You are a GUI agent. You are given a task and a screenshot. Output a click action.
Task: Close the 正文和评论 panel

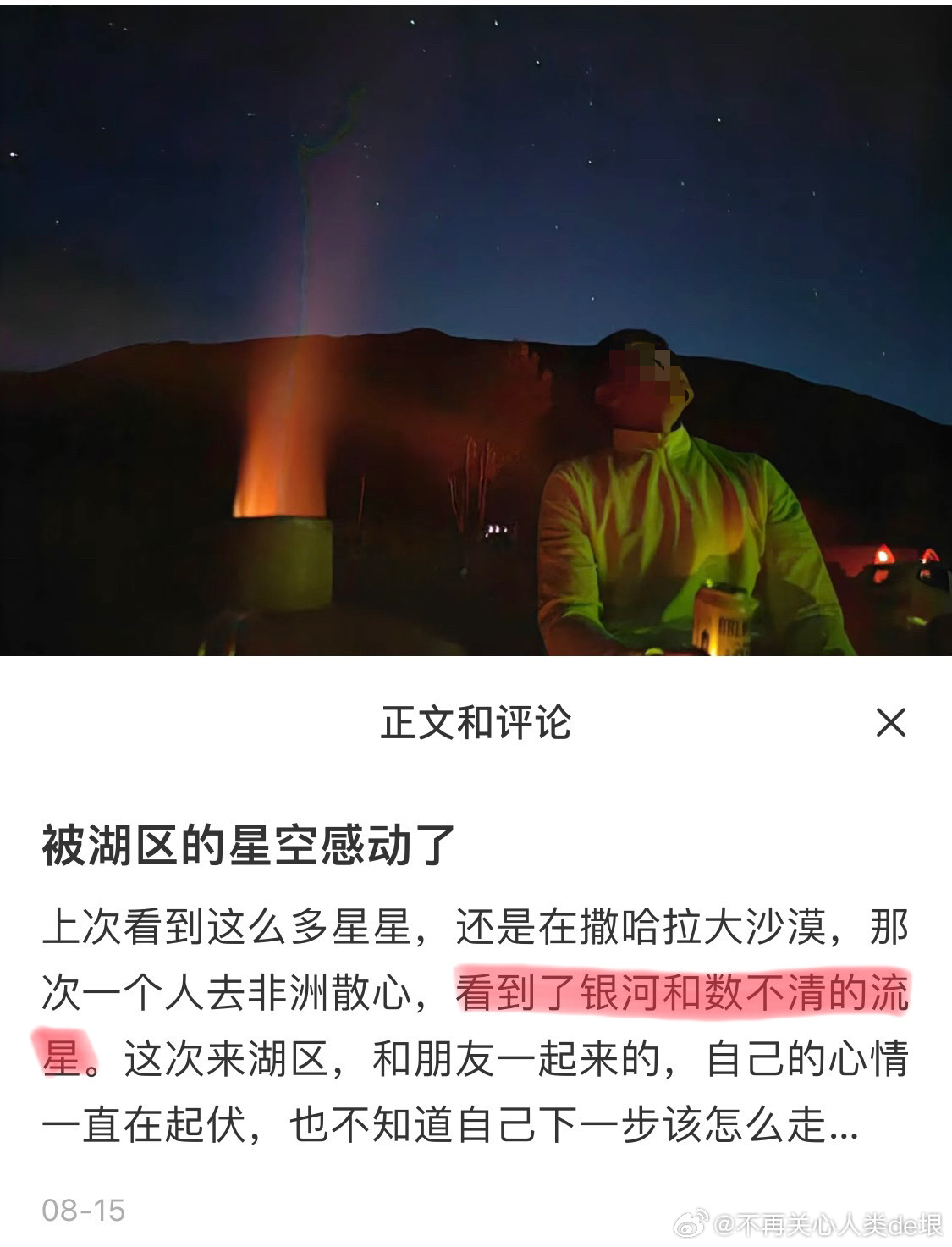pos(890,723)
